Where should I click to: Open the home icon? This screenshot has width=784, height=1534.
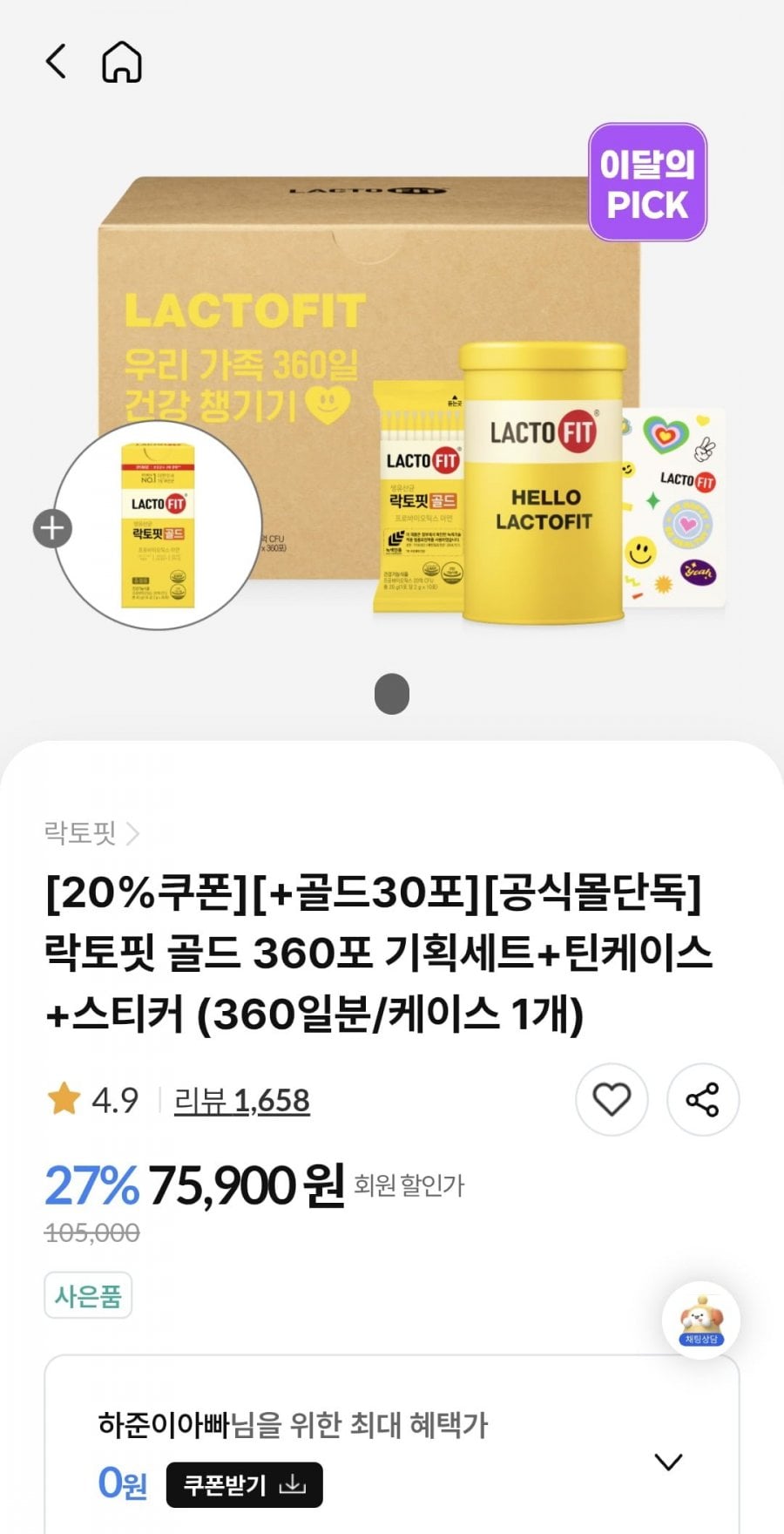click(121, 62)
